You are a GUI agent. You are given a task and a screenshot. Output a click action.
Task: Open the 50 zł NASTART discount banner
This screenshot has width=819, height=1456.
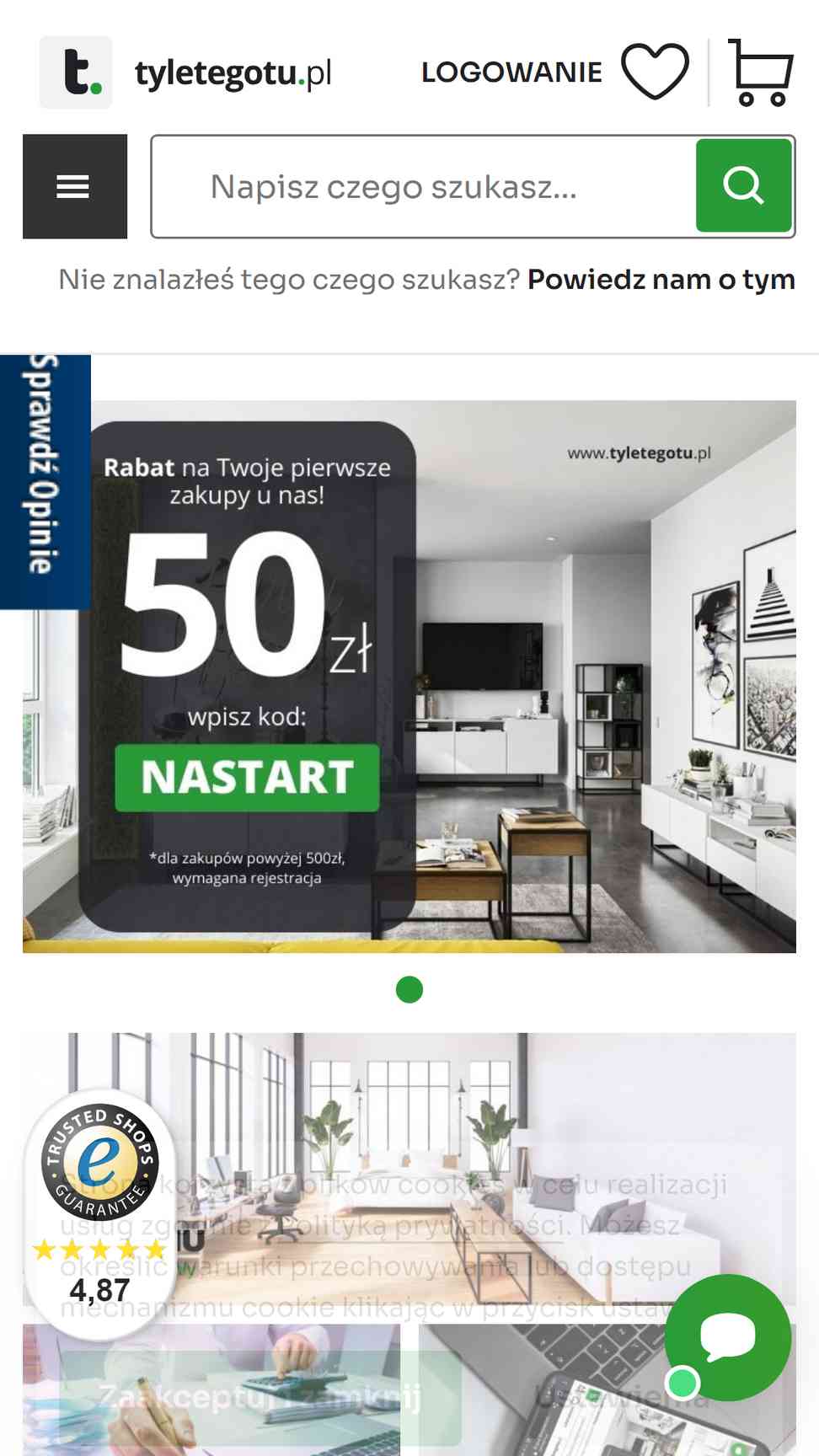(409, 677)
